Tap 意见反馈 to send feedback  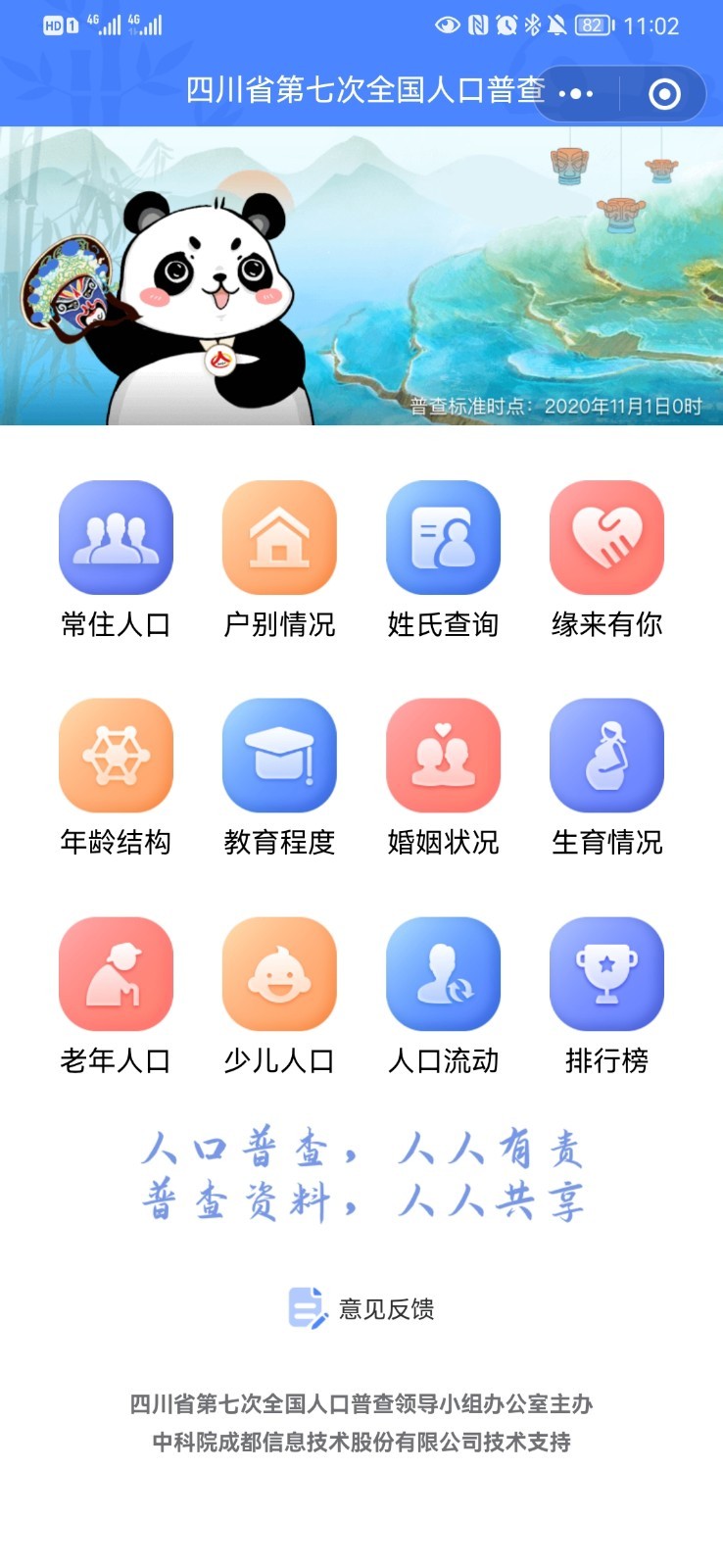[x=361, y=1308]
